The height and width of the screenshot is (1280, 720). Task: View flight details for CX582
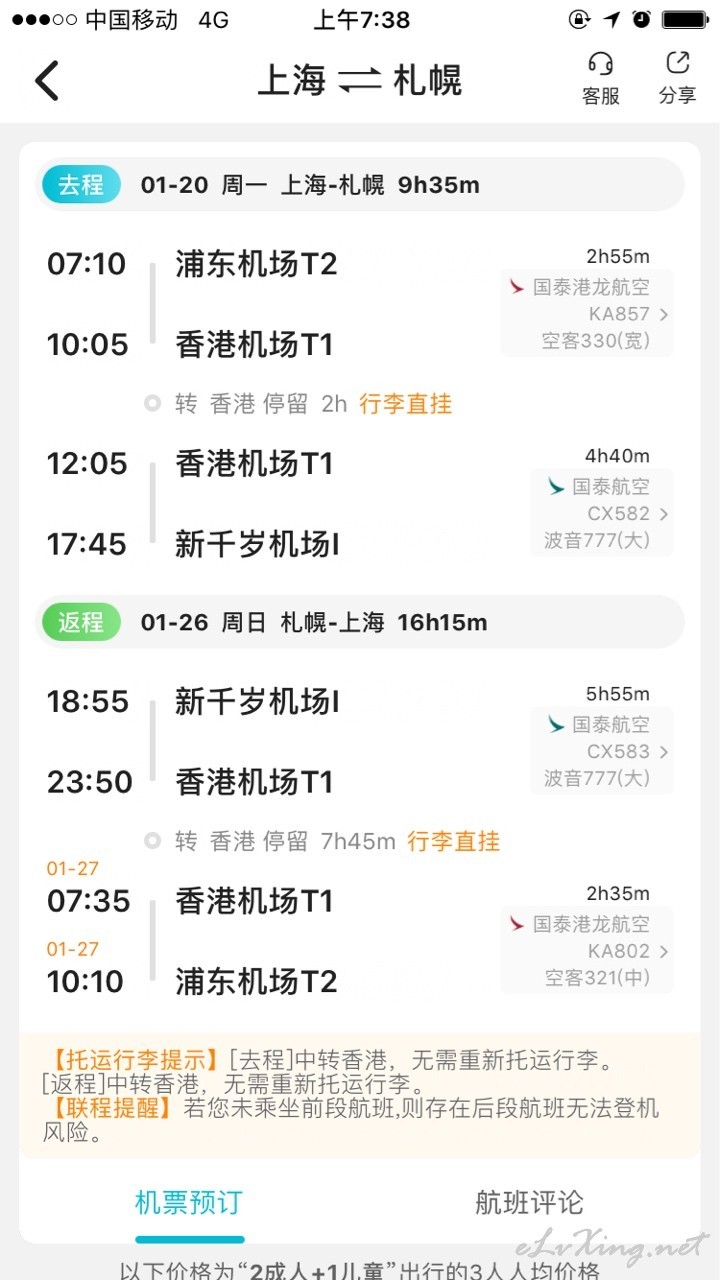(601, 513)
